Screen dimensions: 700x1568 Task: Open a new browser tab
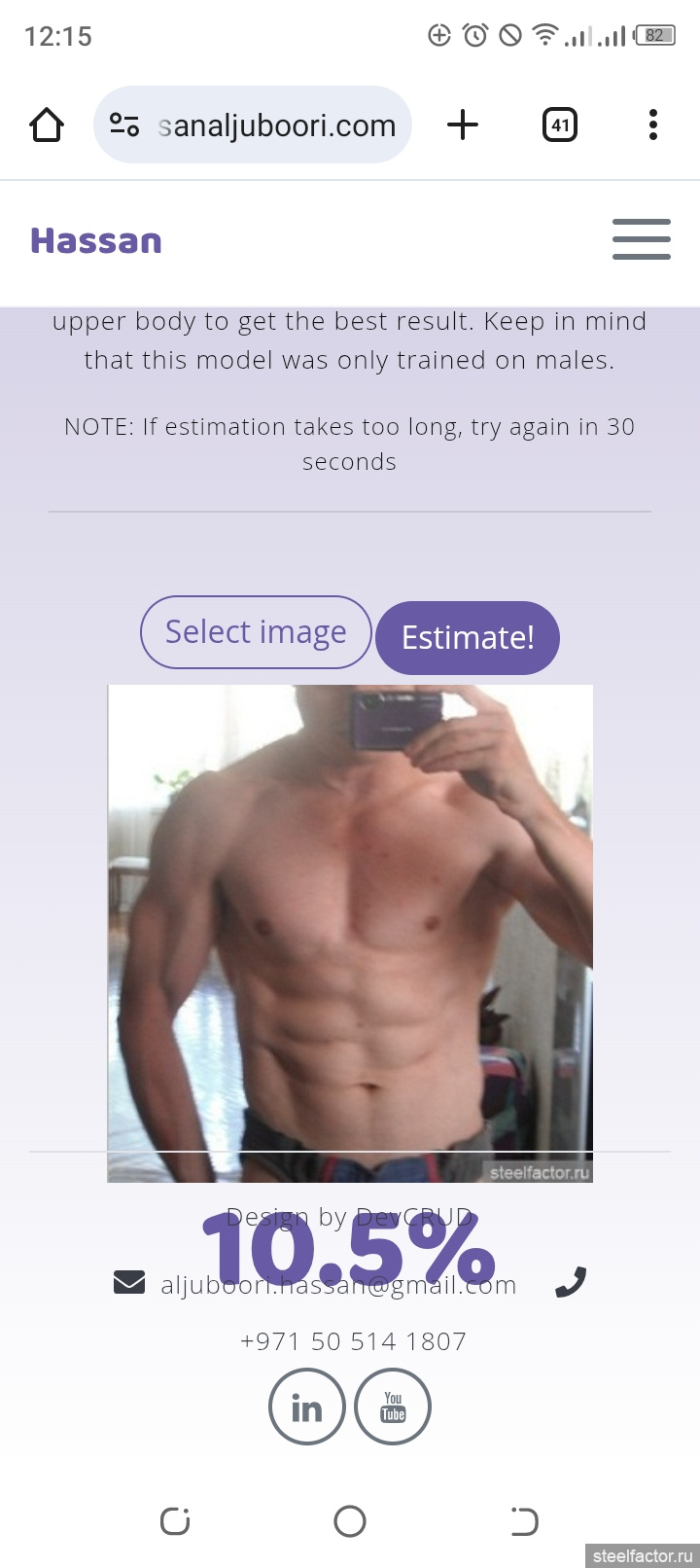(x=463, y=125)
